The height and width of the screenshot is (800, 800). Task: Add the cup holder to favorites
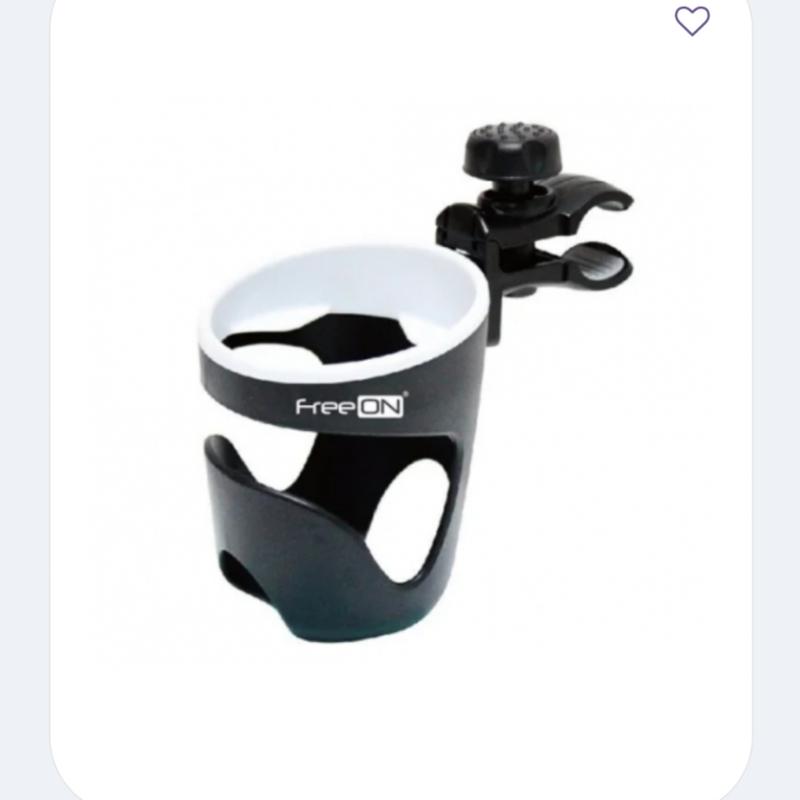coord(692,21)
